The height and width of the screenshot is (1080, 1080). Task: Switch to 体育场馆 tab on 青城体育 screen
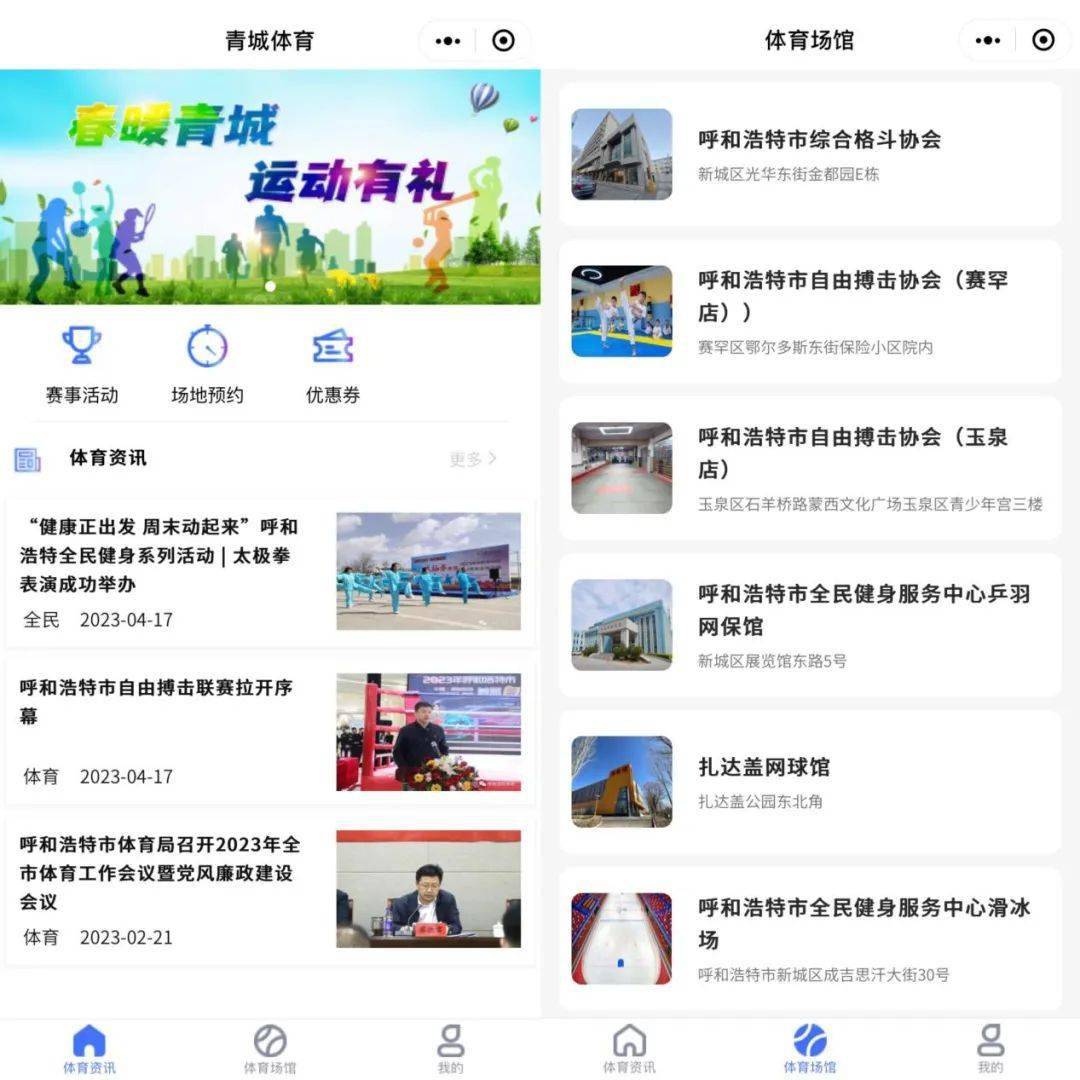(x=270, y=1048)
